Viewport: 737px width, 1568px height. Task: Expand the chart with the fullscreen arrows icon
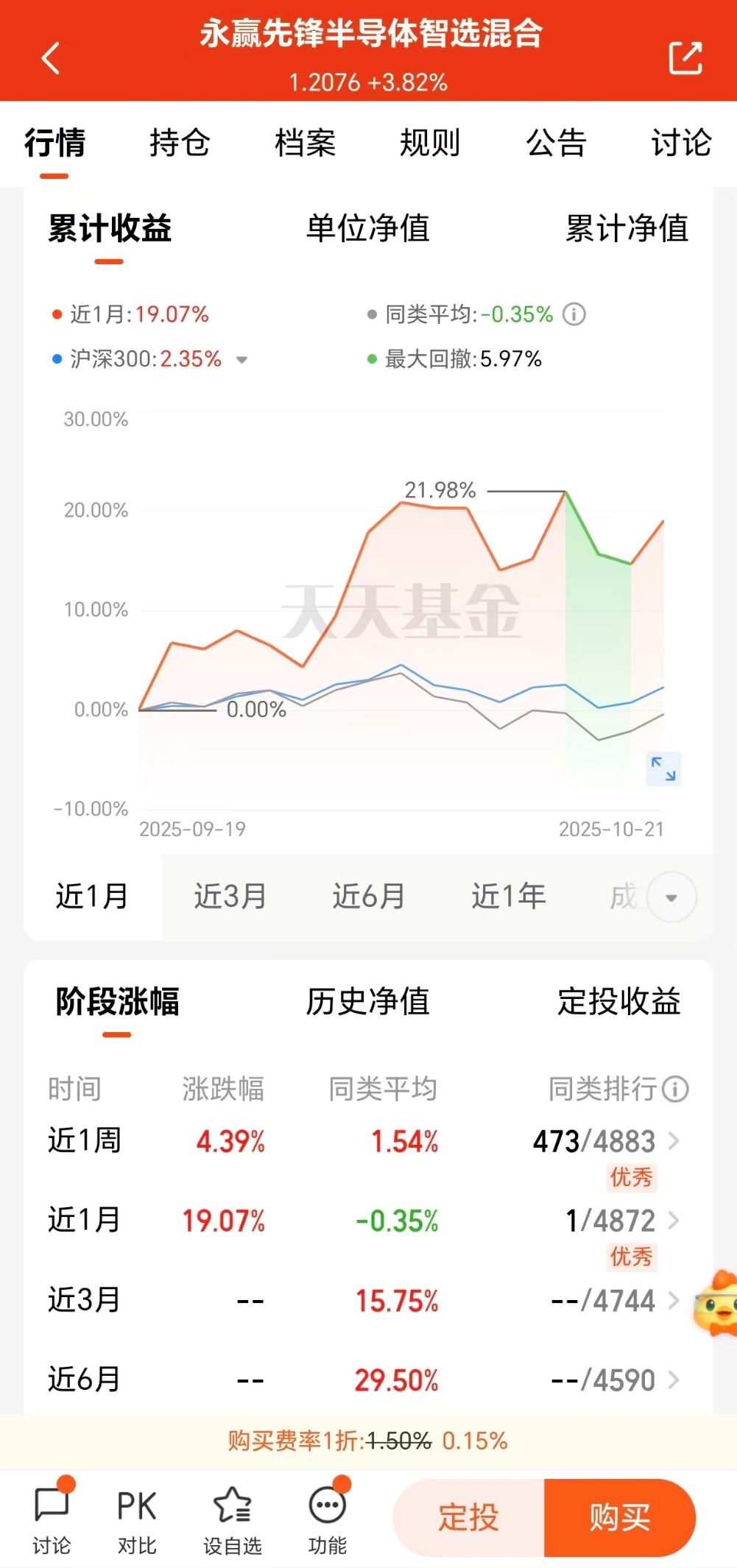tap(663, 769)
